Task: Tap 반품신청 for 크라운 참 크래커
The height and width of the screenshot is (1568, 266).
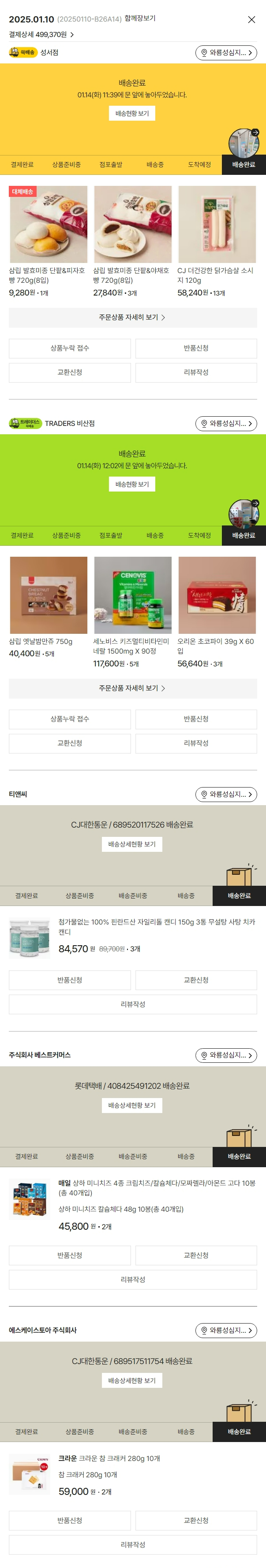Action: coord(70,1520)
